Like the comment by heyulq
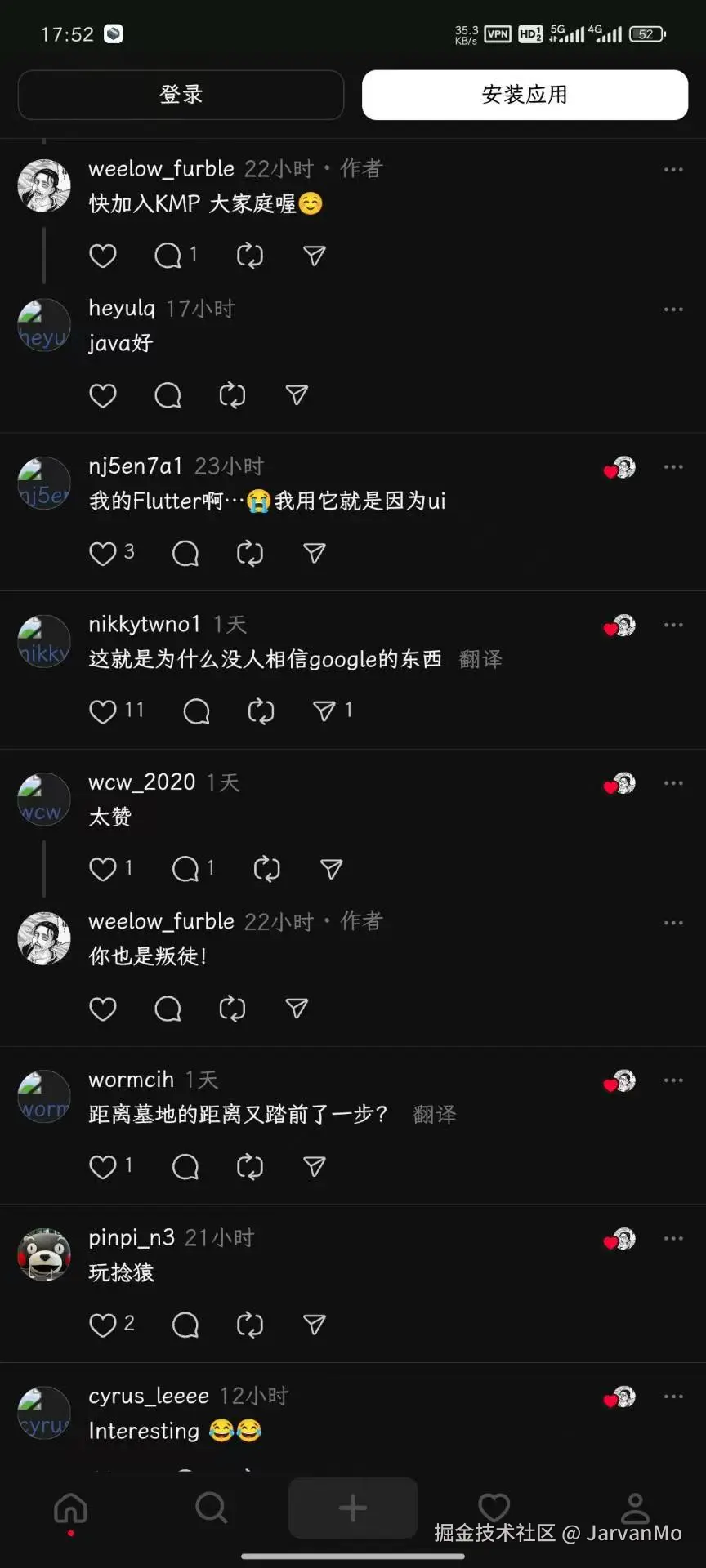The image size is (706, 1568). pyautogui.click(x=102, y=395)
